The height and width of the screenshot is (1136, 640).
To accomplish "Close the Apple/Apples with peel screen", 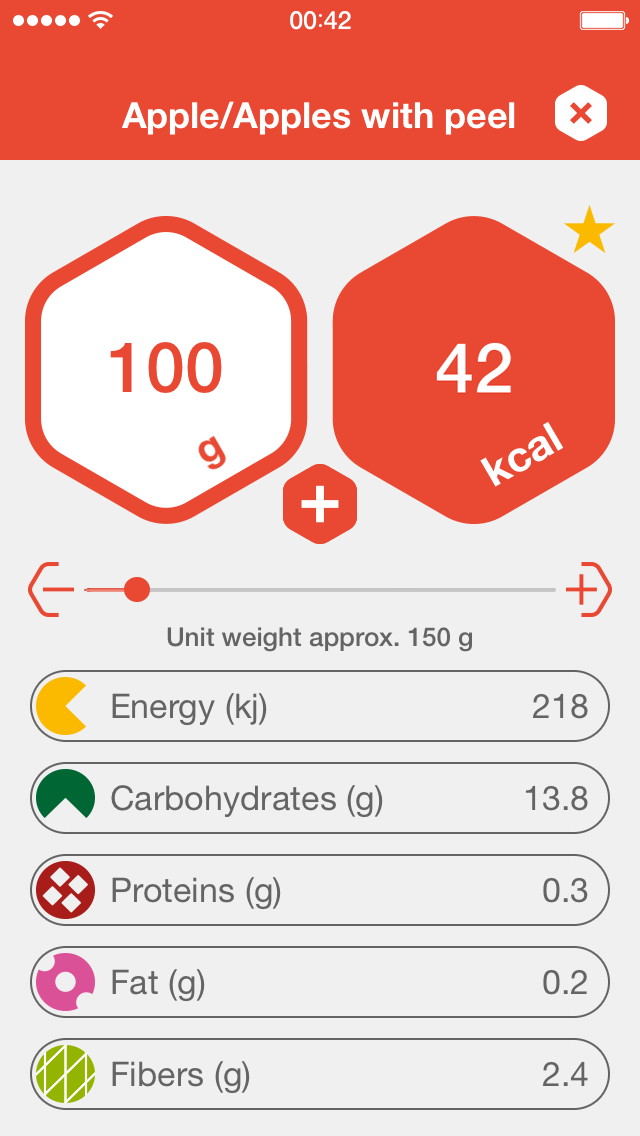I will [581, 115].
